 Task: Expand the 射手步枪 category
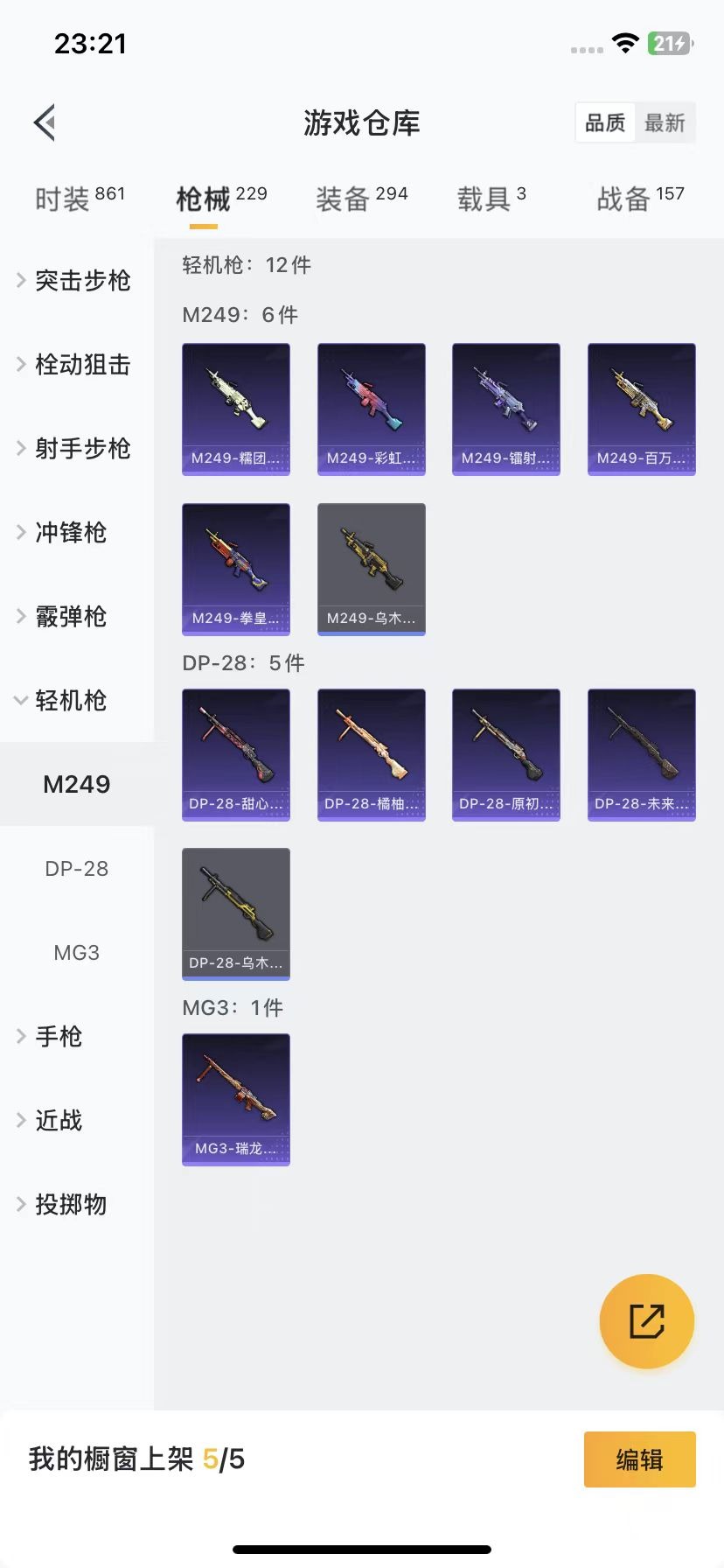tap(75, 448)
